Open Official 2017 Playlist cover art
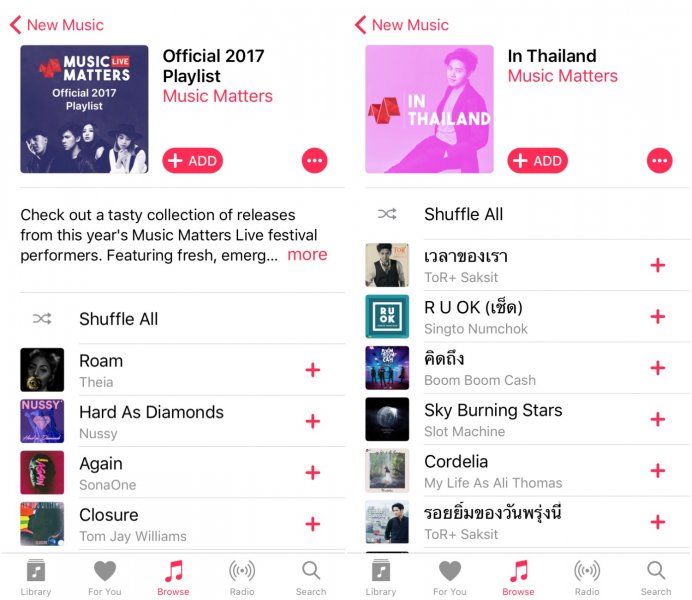Image resolution: width=692 pixels, height=600 pixels. 84,109
